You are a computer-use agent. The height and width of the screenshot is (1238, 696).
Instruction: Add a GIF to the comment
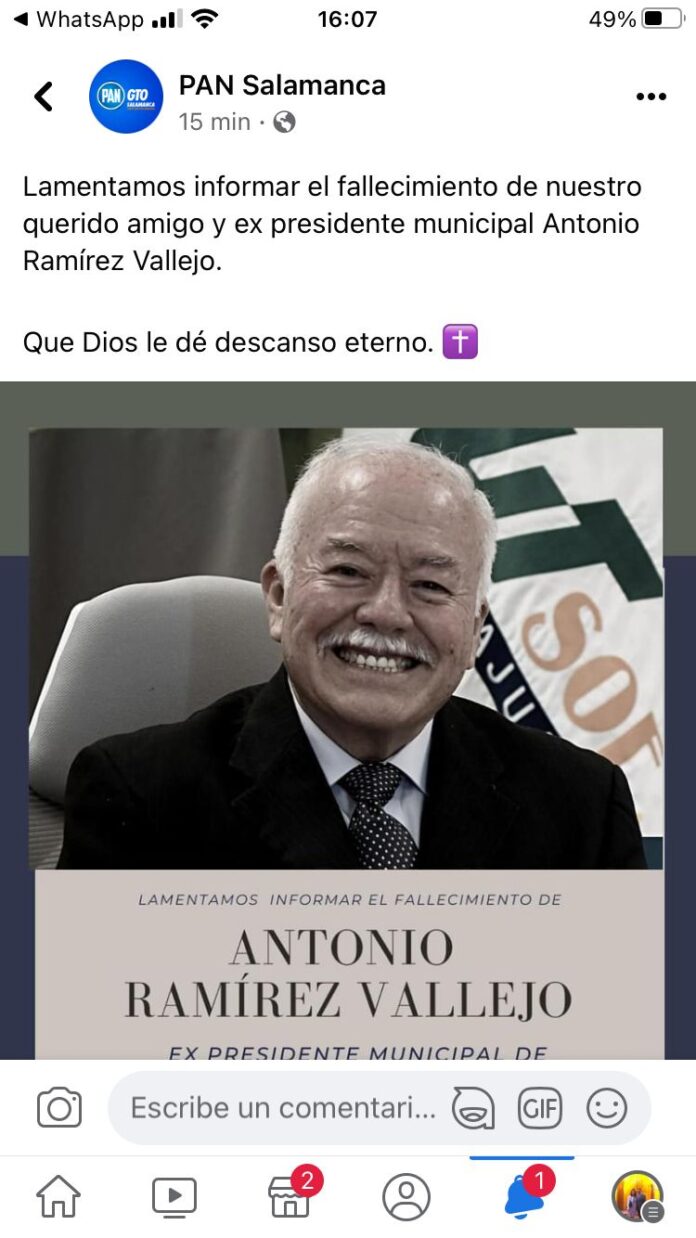click(x=539, y=1108)
